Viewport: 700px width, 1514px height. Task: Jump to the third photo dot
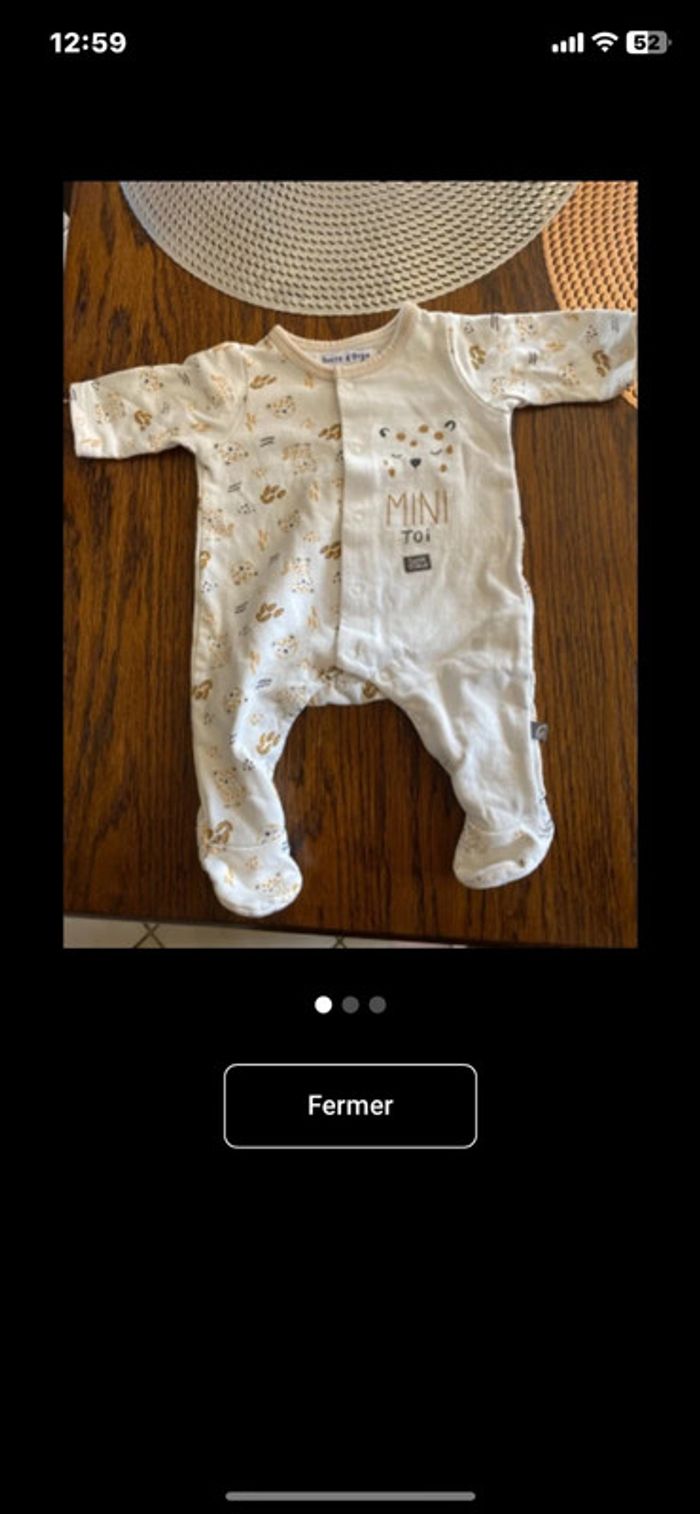point(377,1005)
